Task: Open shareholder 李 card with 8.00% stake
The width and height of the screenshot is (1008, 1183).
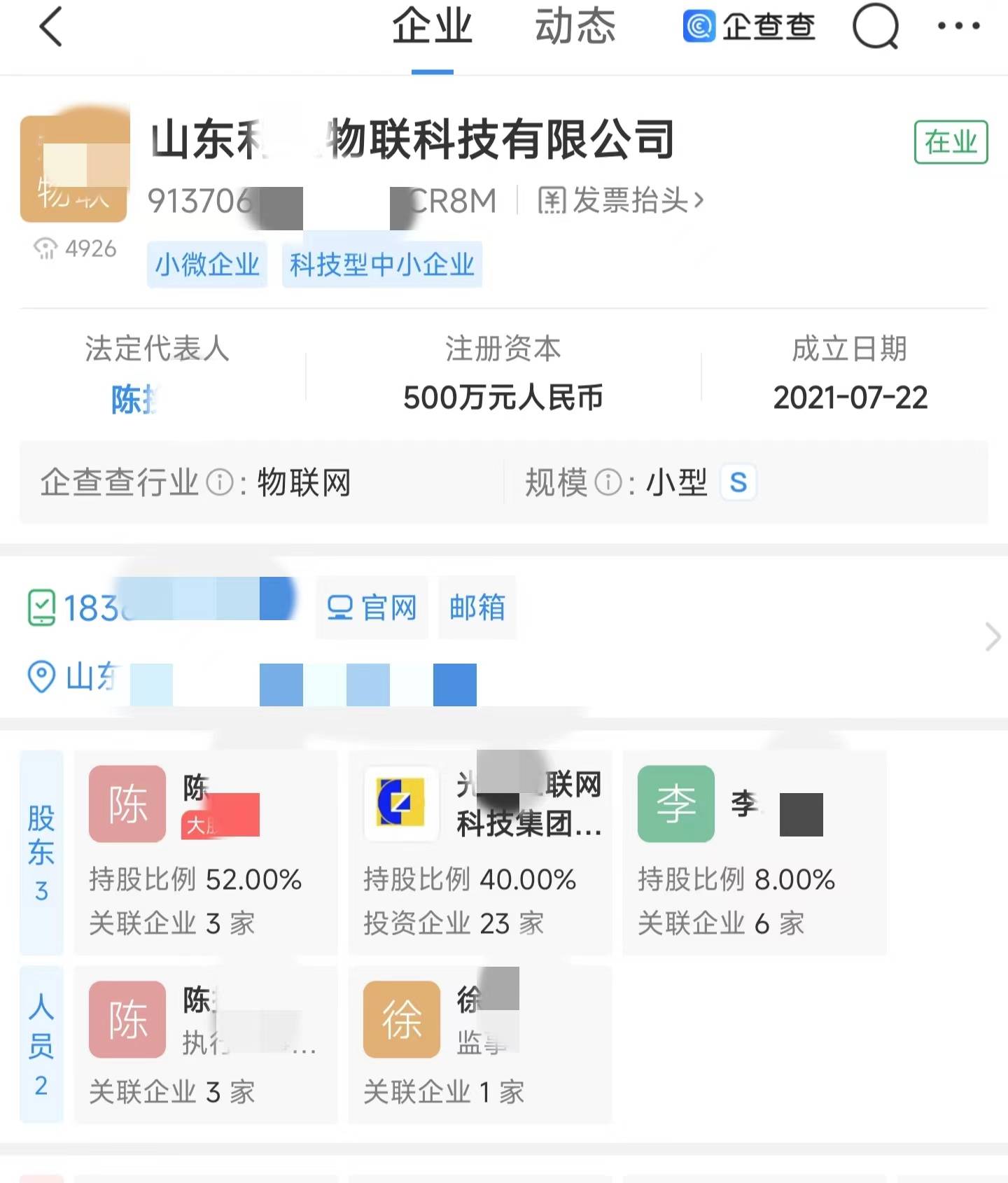Action: (755, 852)
